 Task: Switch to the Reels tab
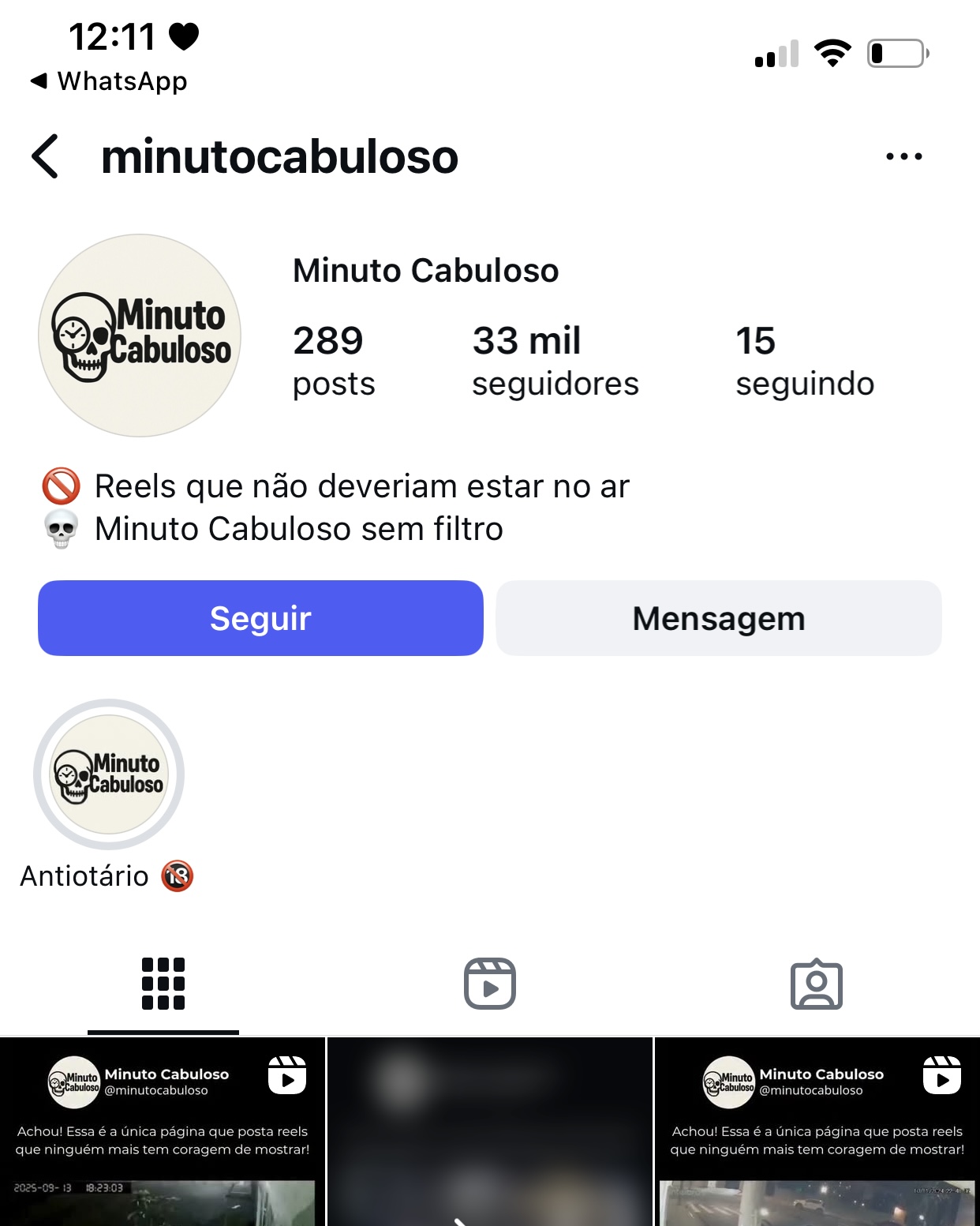point(490,984)
